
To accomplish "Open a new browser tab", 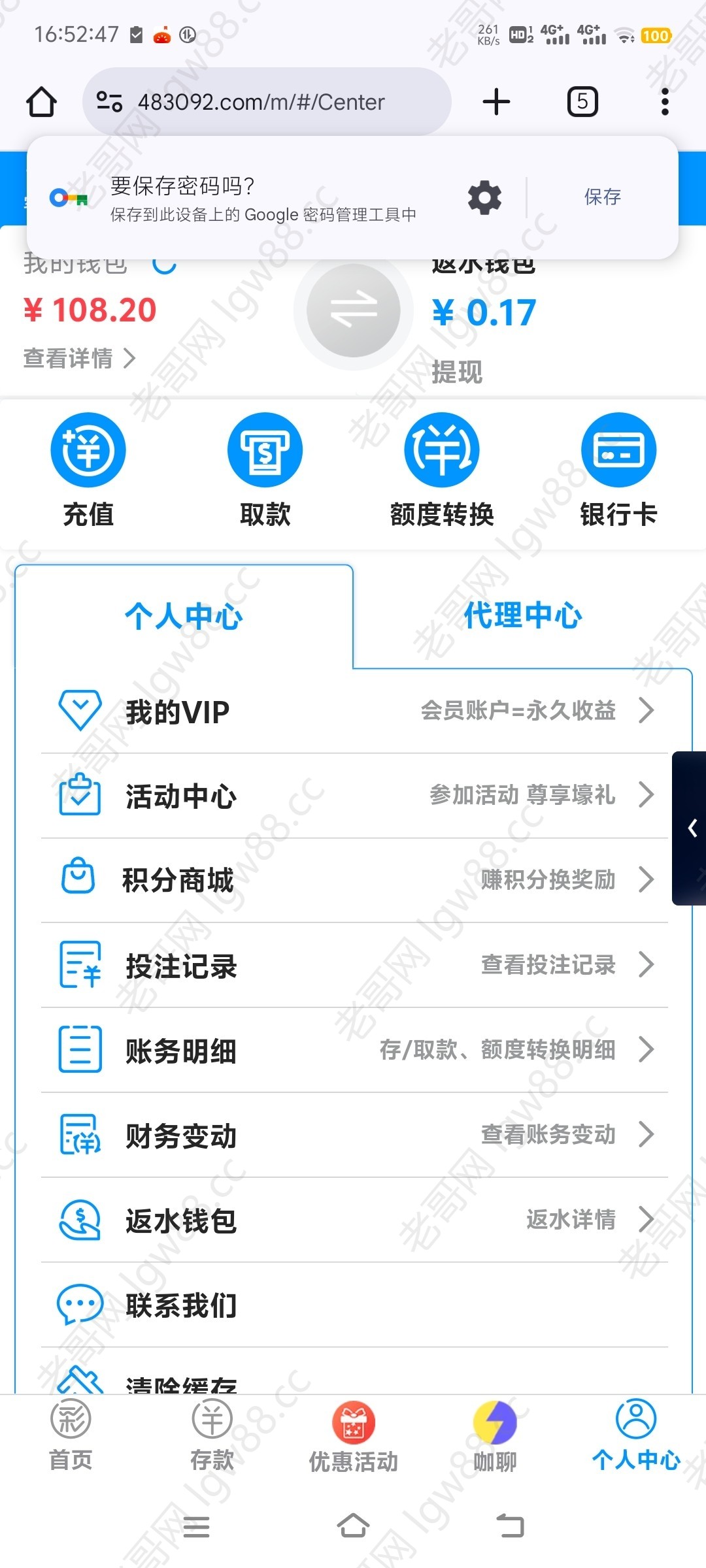I will [x=496, y=102].
